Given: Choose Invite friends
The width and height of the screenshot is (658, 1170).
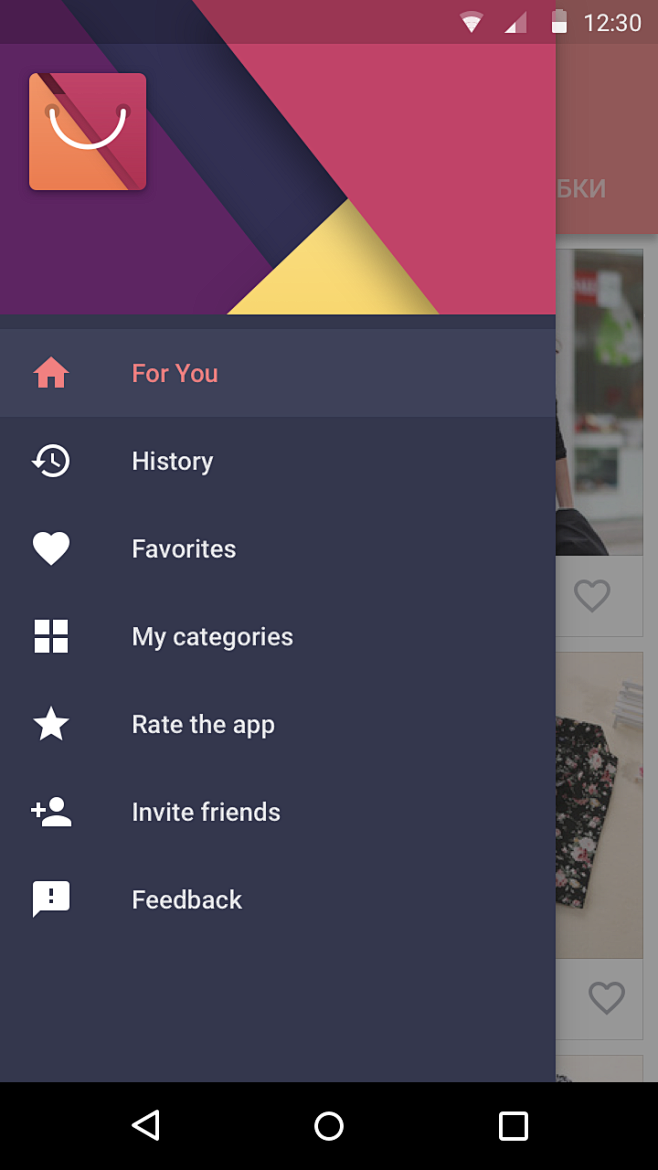Looking at the screenshot, I should [206, 812].
